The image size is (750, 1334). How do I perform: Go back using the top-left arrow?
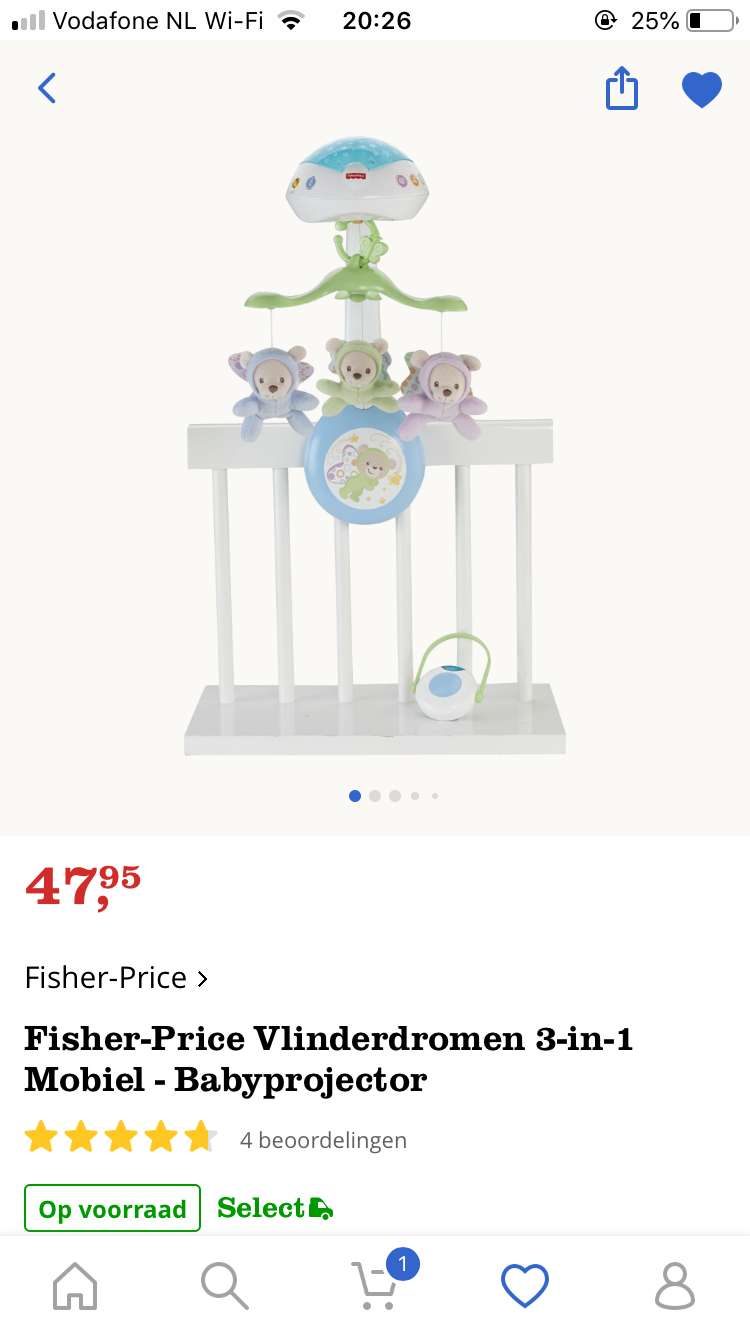pos(47,88)
